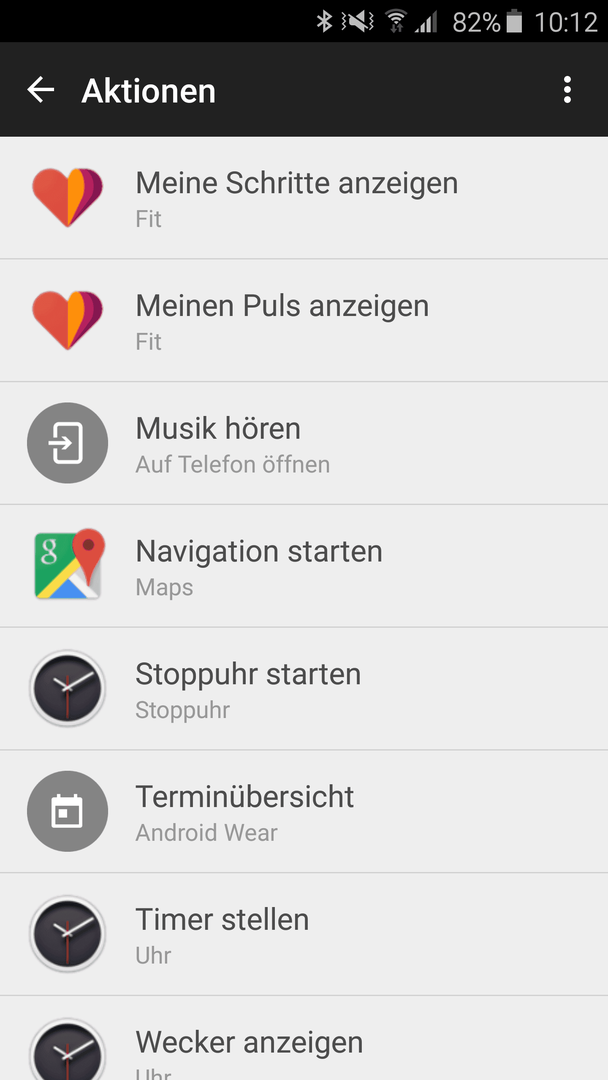Viewport: 608px width, 1080px height.
Task: Open the three-dot overflow menu
Action: [x=567, y=90]
